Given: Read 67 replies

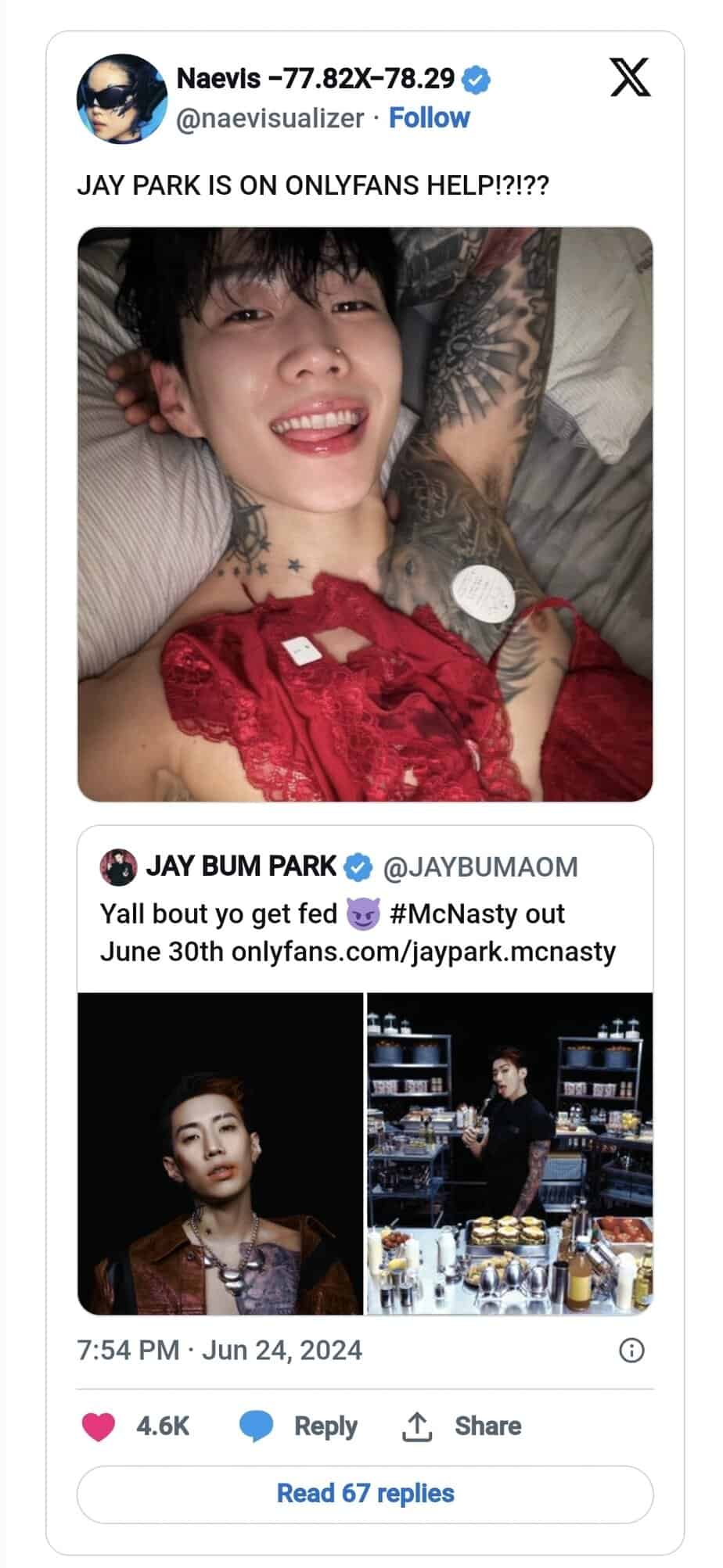Looking at the screenshot, I should [365, 1493].
